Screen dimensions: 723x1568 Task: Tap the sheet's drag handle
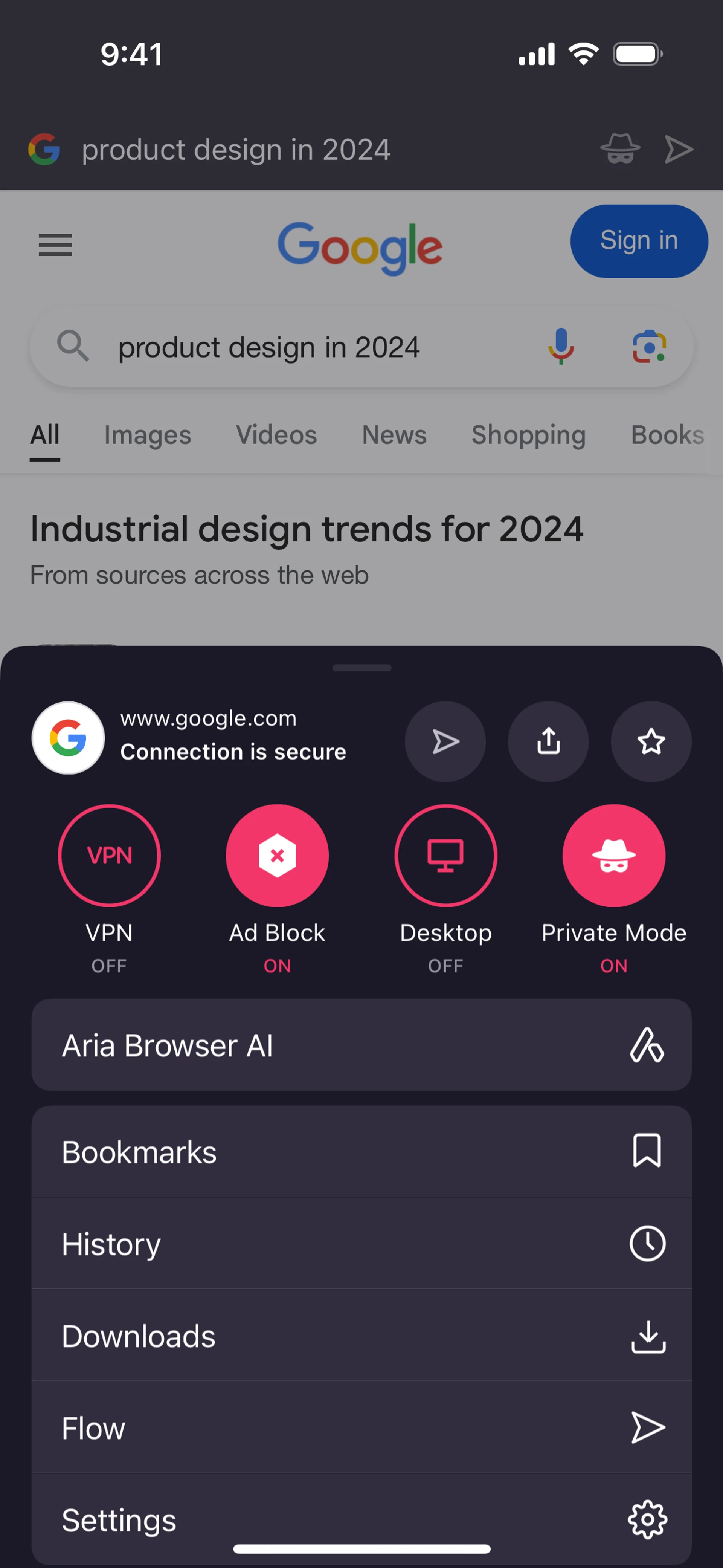point(361,668)
